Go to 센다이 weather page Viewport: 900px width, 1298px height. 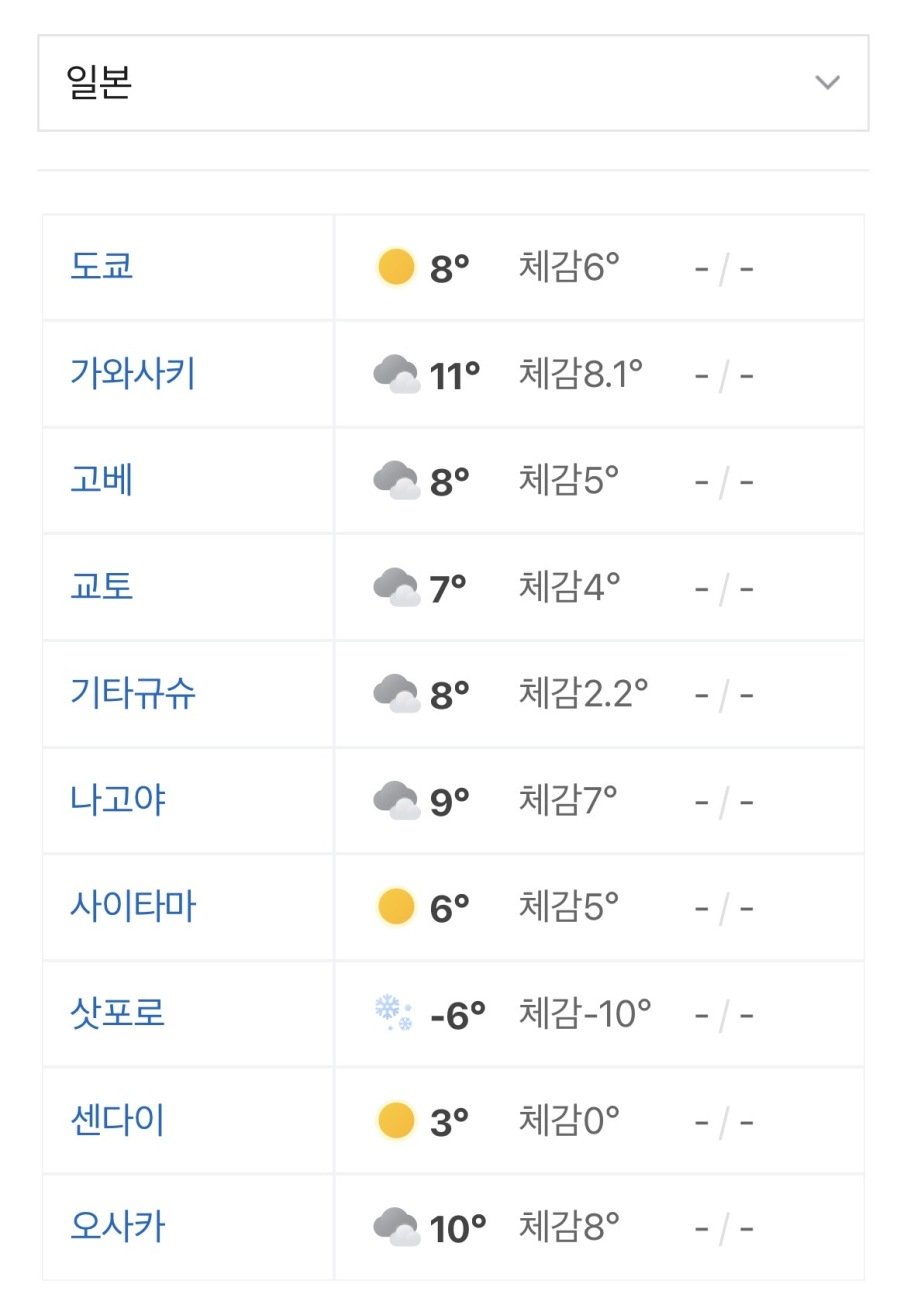tap(118, 1121)
